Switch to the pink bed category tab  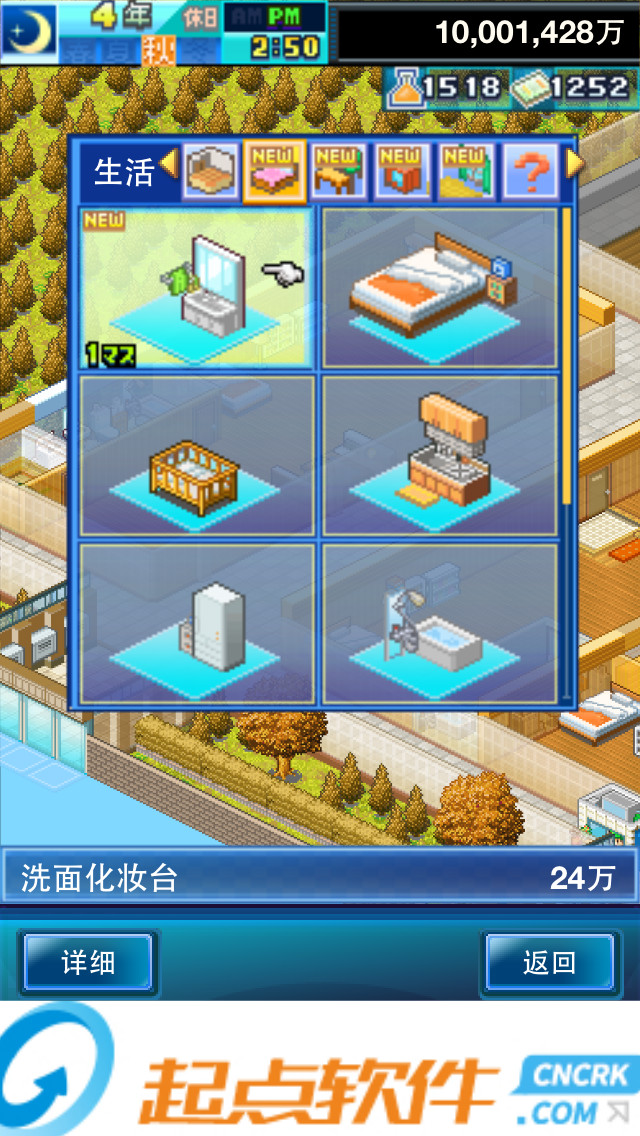[275, 172]
